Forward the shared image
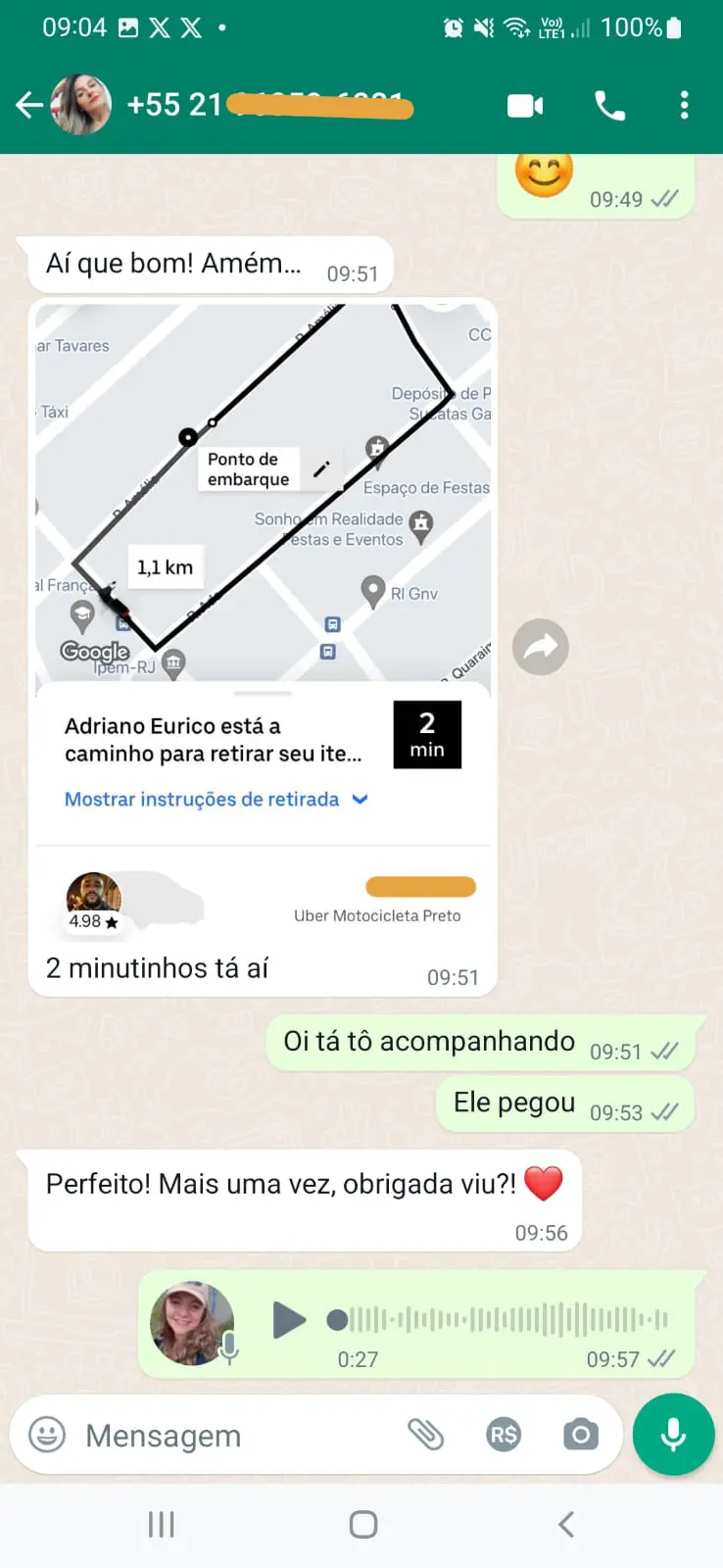 click(x=541, y=647)
